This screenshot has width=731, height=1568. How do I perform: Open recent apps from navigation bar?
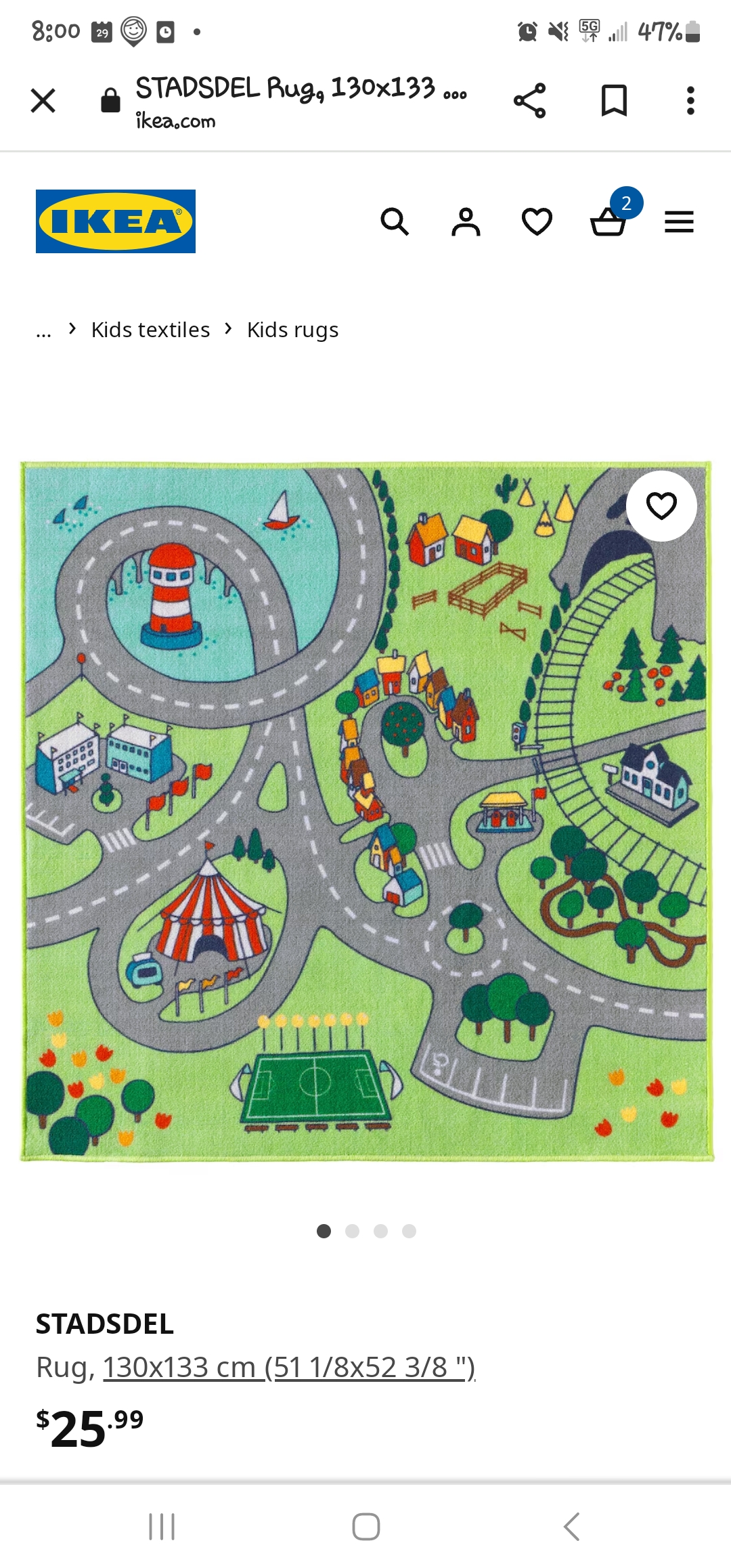pyautogui.click(x=162, y=1527)
